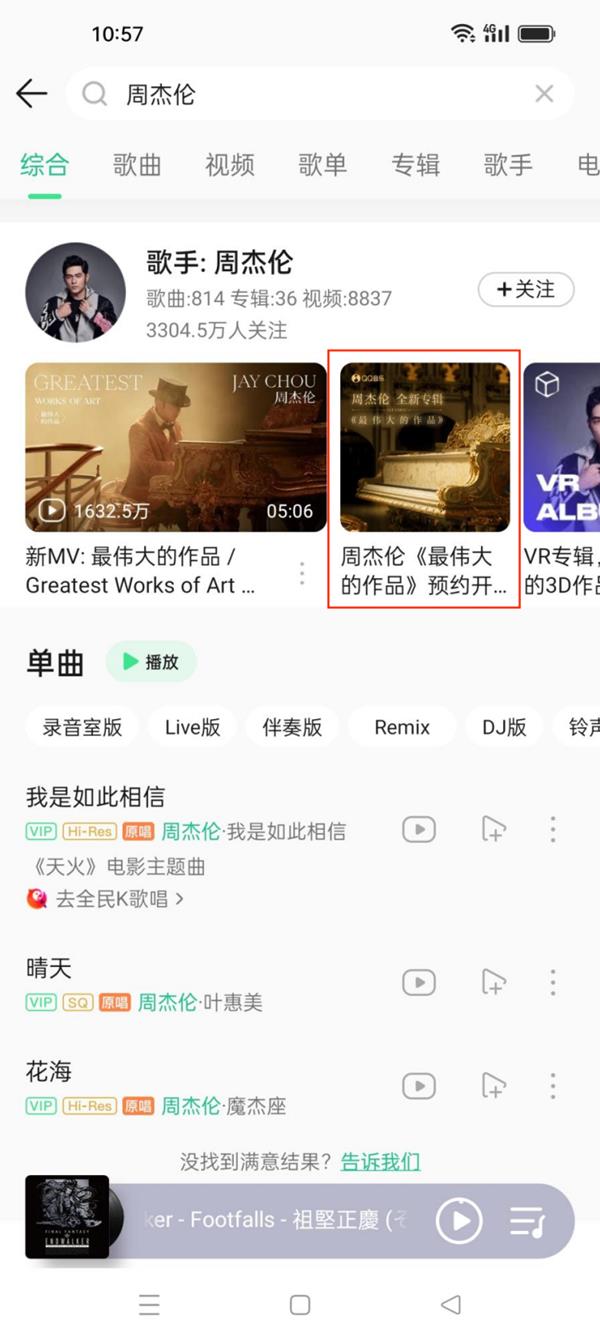The height and width of the screenshot is (1340, 600).
Task: Open the 新MV 最伟大的作品 video
Action: tap(175, 447)
